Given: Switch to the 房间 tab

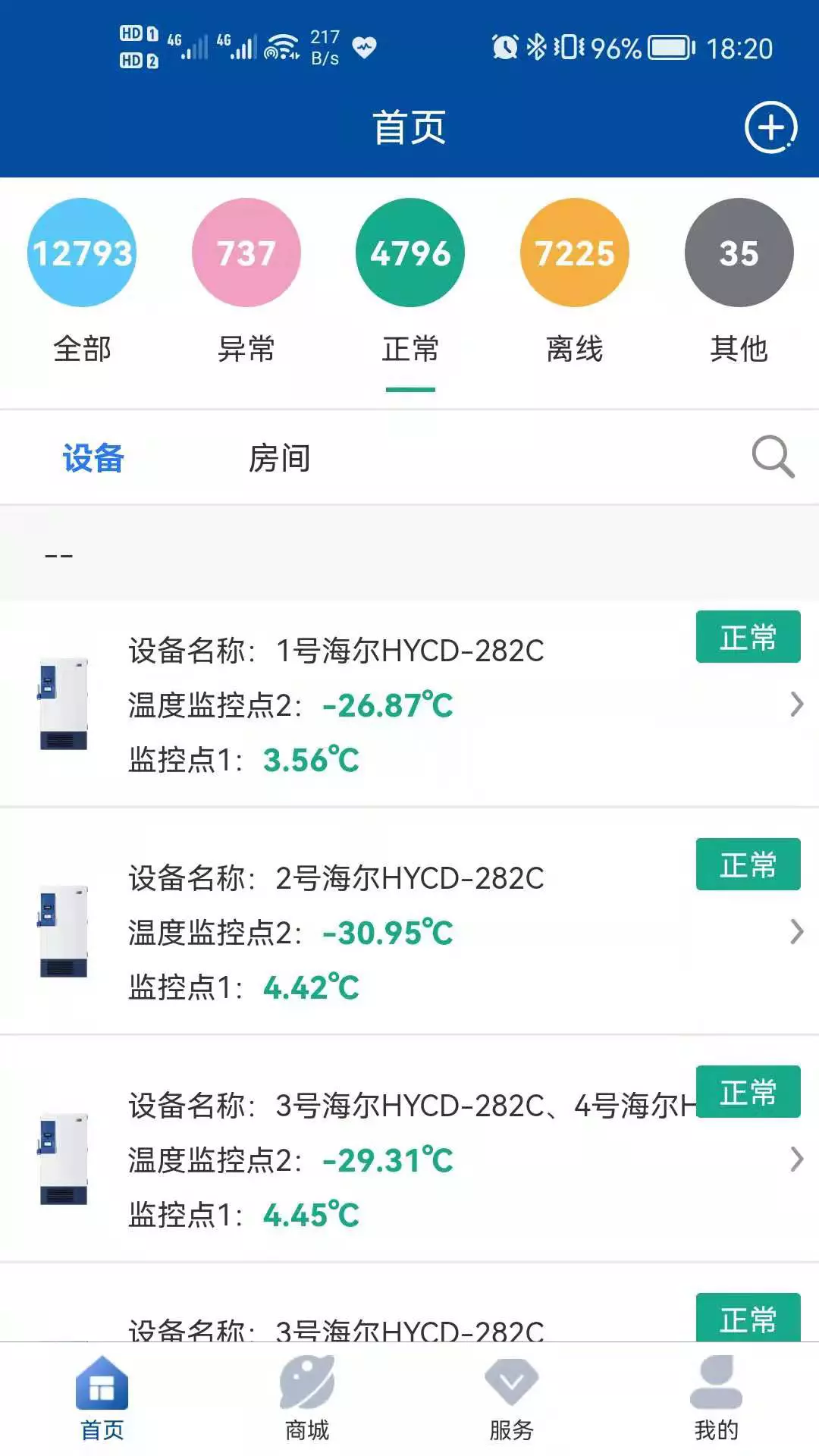Looking at the screenshot, I should click(x=279, y=458).
